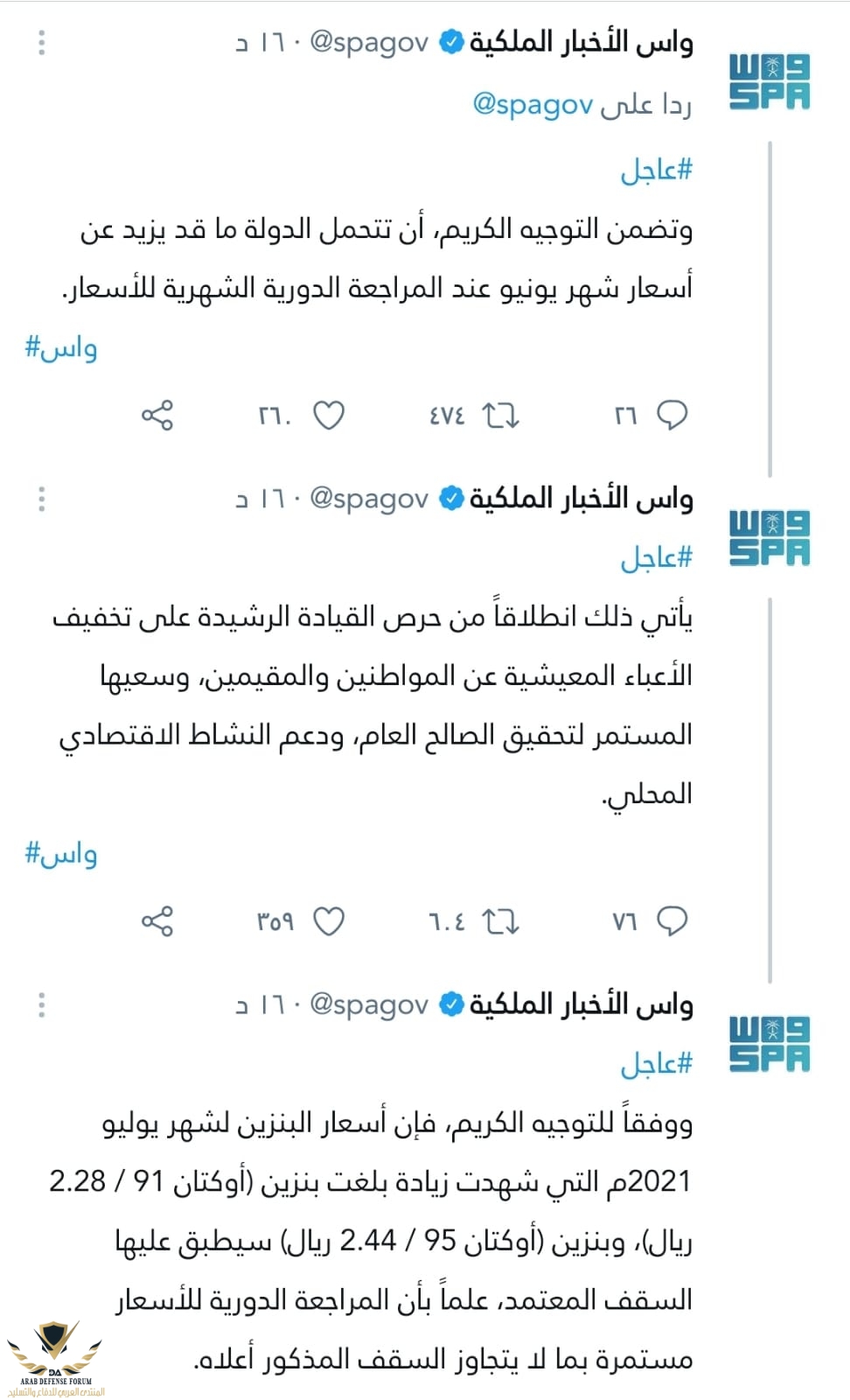
Task: Open SPA profile picture on the first tweet
Action: [770, 81]
